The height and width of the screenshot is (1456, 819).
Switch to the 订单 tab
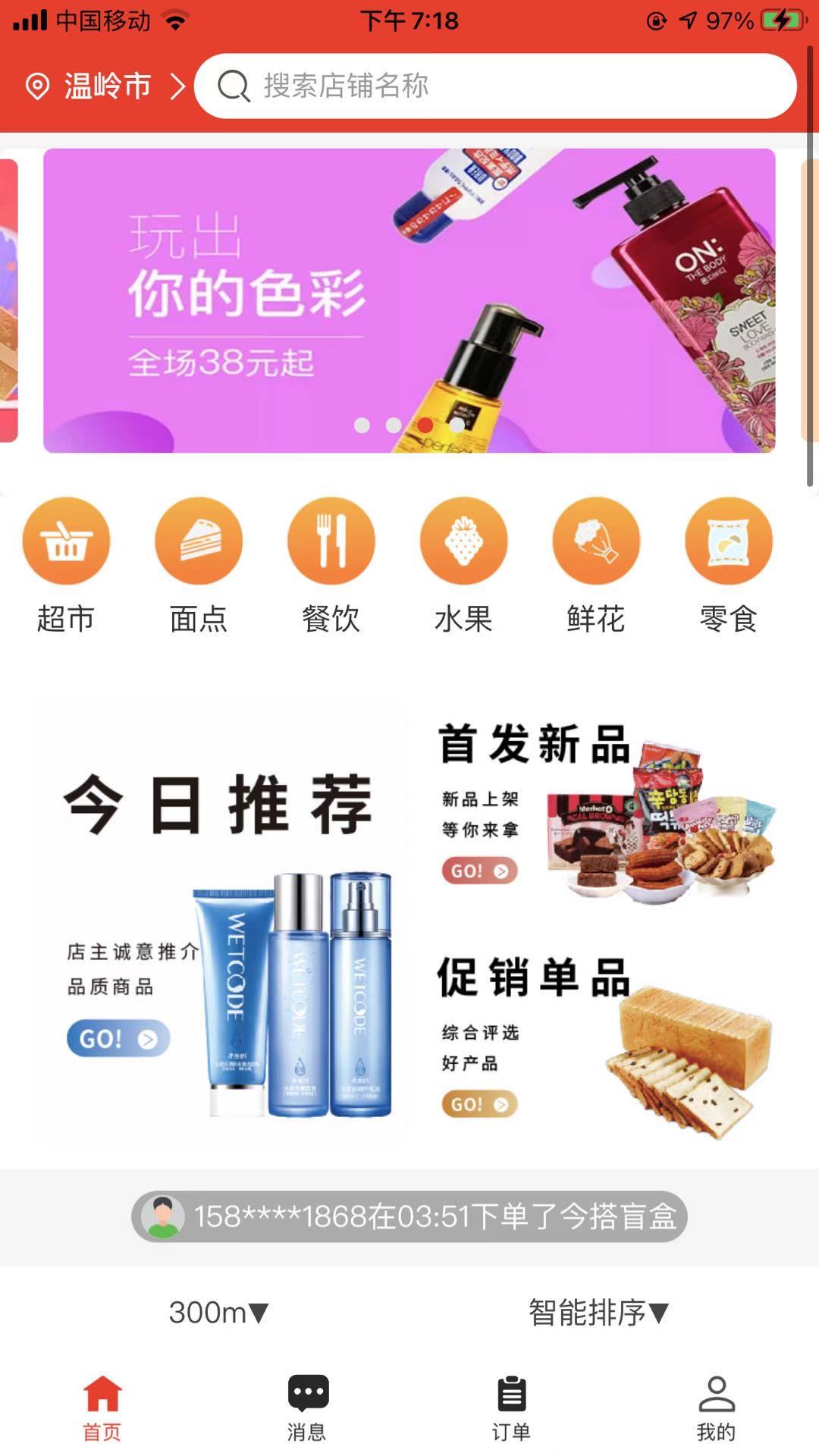pyautogui.click(x=512, y=1407)
